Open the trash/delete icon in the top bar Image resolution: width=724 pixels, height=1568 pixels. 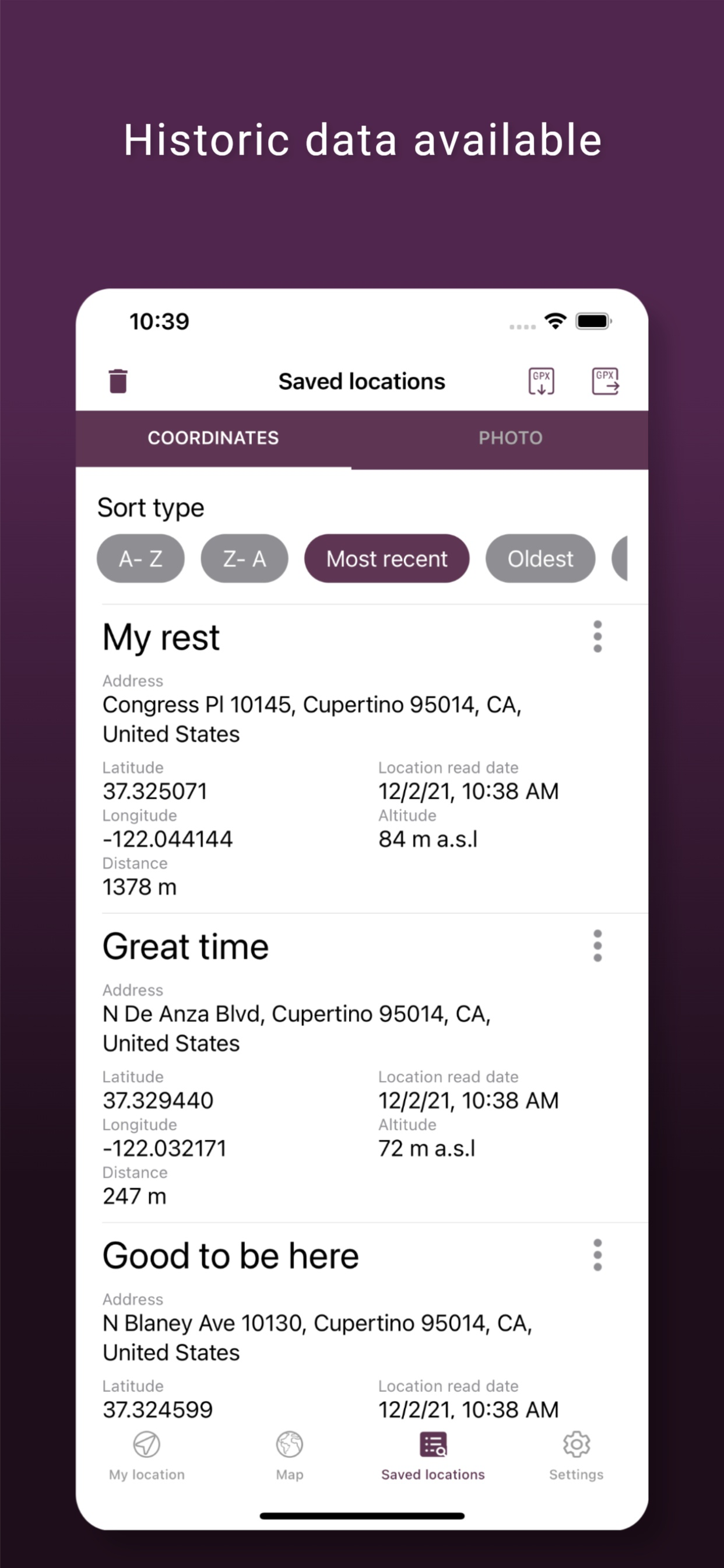(117, 380)
